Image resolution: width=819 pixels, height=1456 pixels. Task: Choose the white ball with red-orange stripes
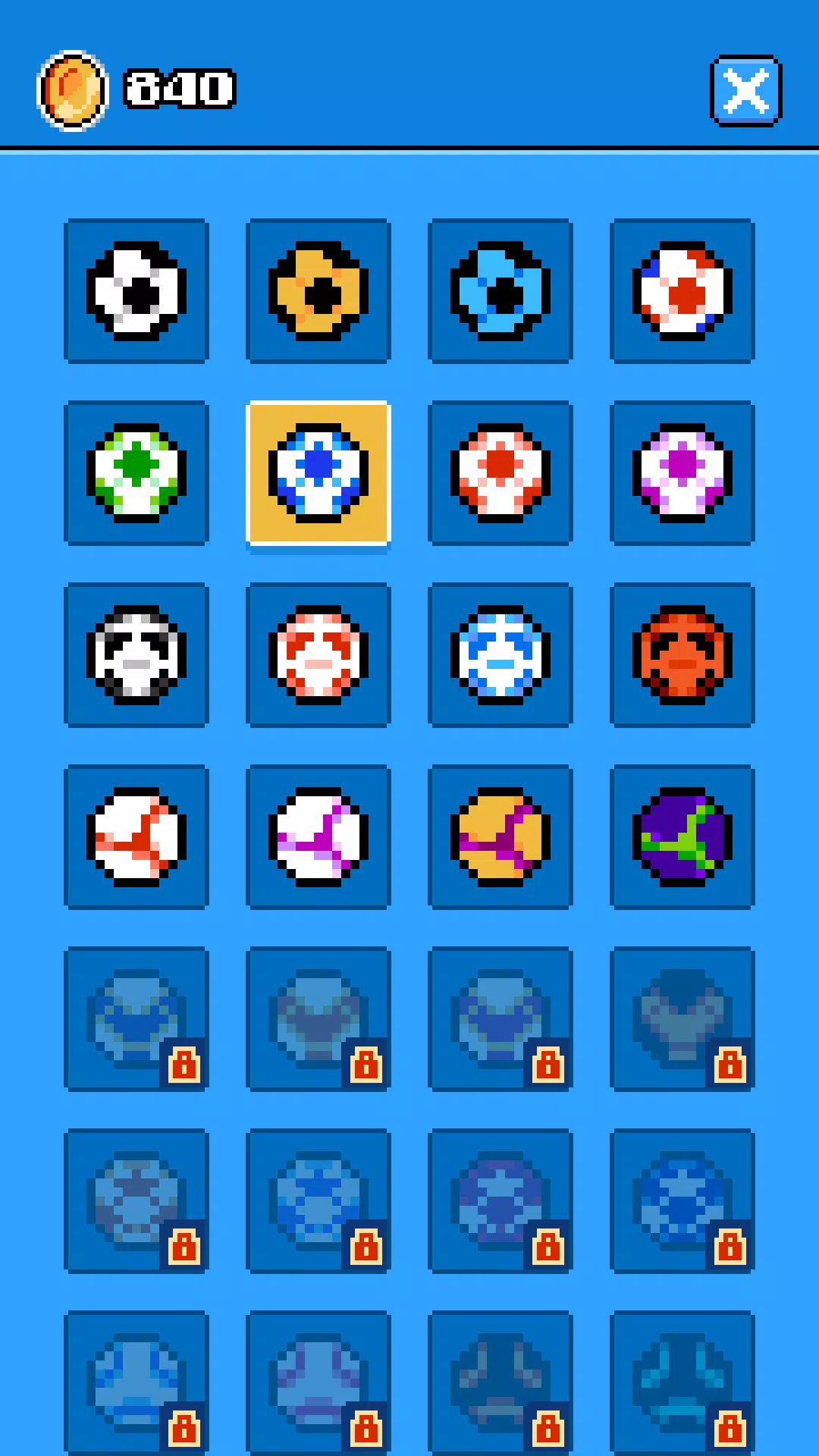pyautogui.click(x=318, y=655)
